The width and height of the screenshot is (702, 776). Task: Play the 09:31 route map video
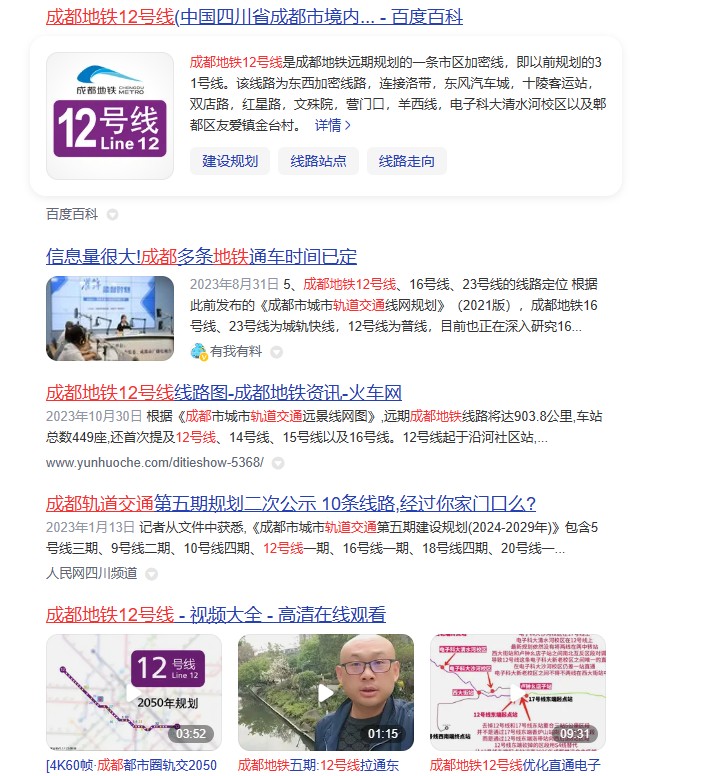tap(517, 692)
